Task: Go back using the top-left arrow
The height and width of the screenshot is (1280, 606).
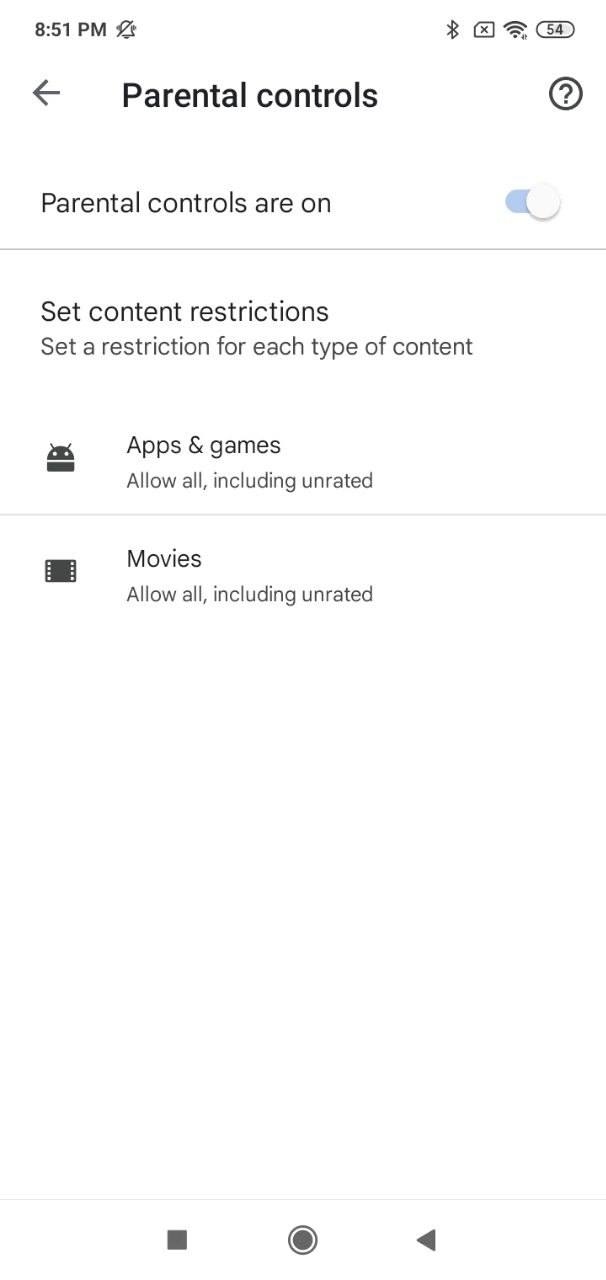Action: click(x=46, y=94)
